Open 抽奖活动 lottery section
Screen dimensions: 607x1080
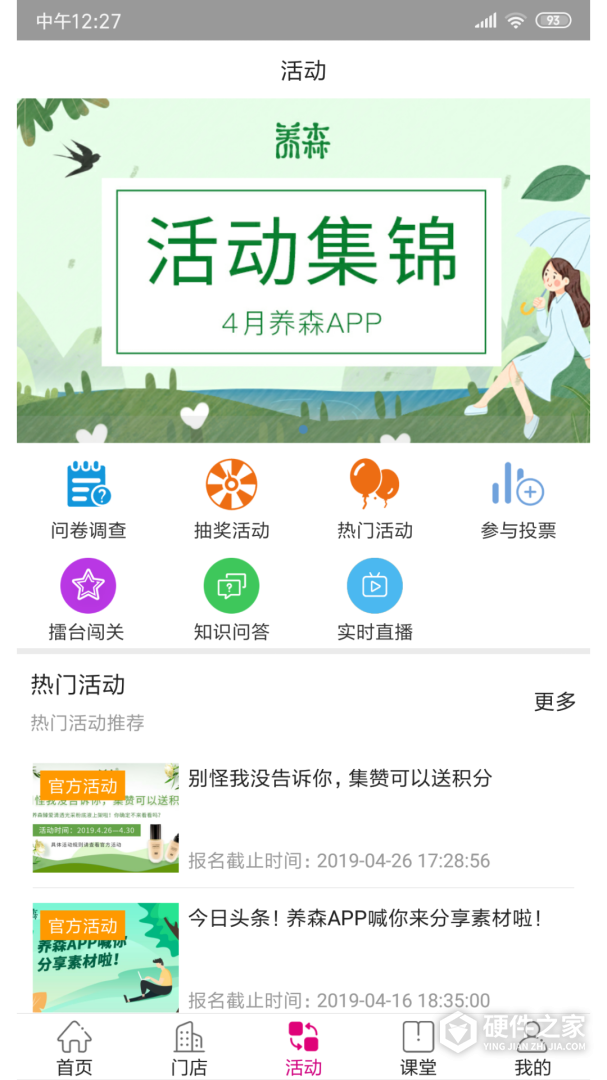[232, 500]
